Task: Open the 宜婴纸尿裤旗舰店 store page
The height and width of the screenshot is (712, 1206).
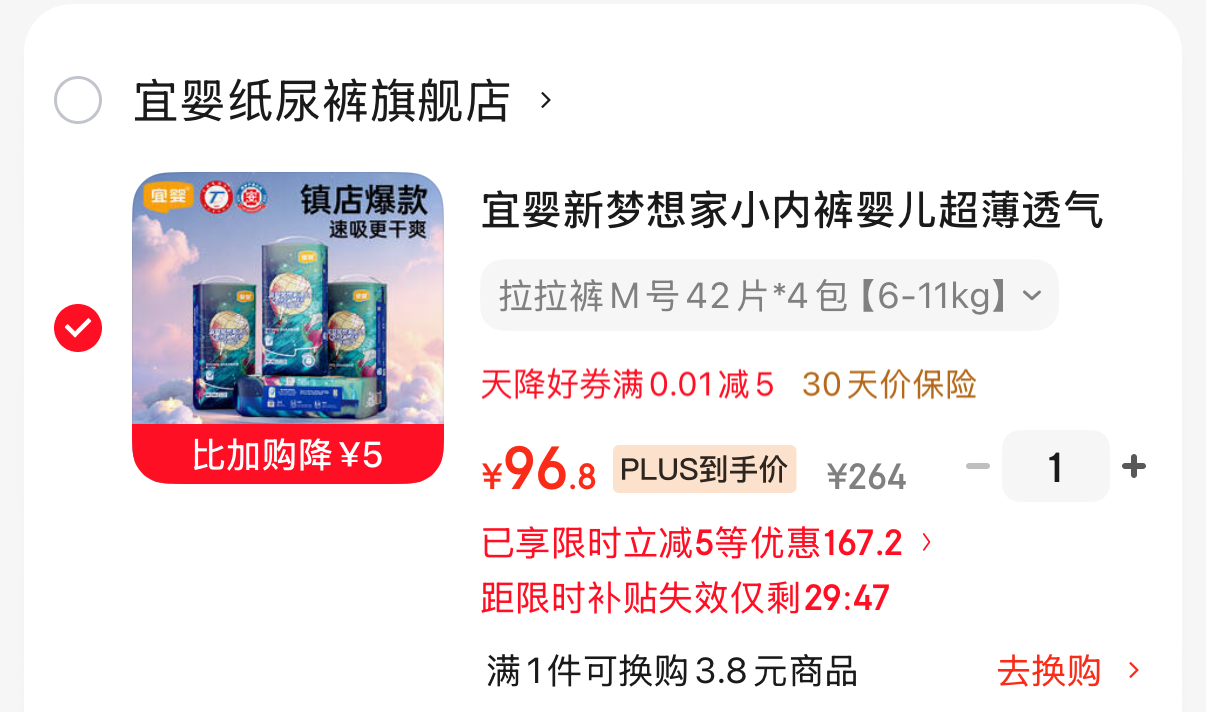Action: [342, 101]
